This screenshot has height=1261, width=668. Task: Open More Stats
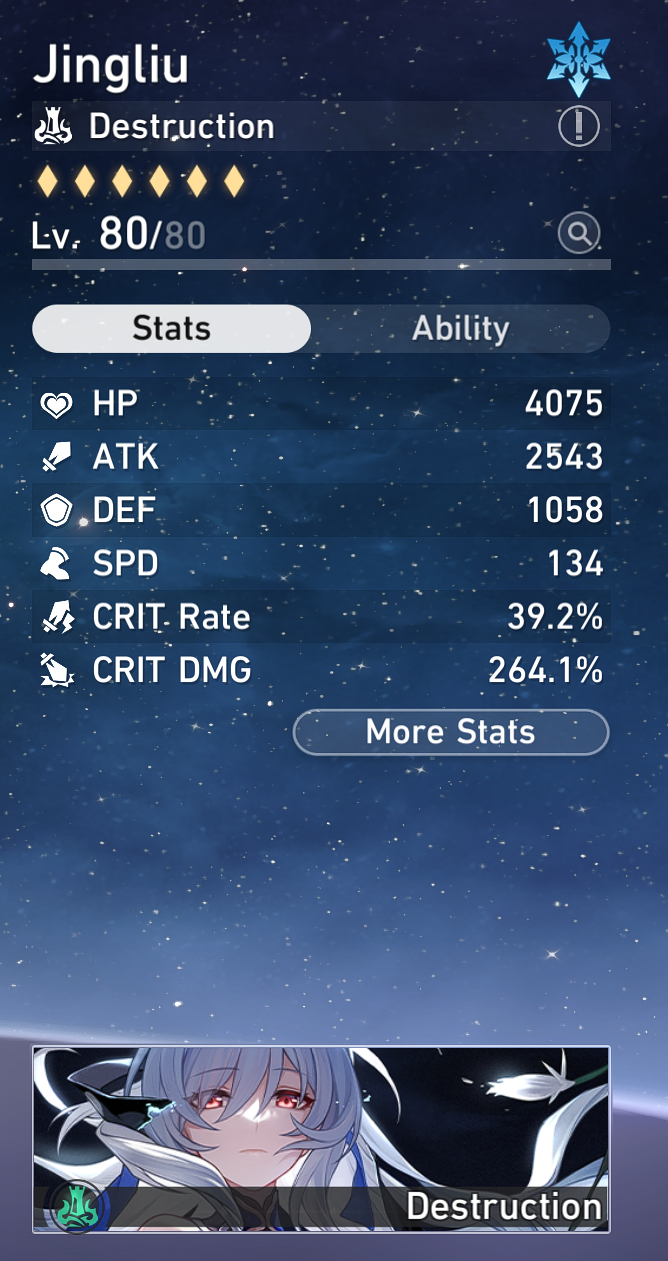pos(450,732)
